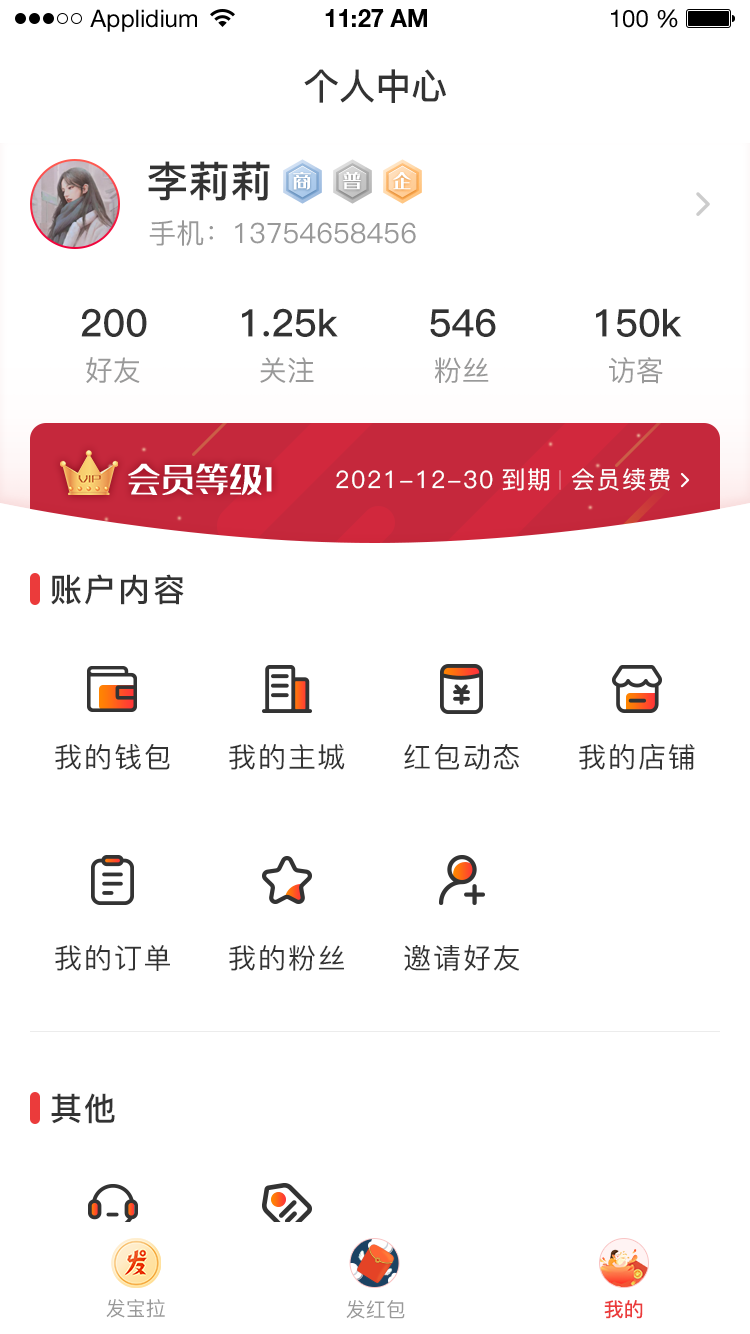Open the headset customer service icon

(112, 1203)
